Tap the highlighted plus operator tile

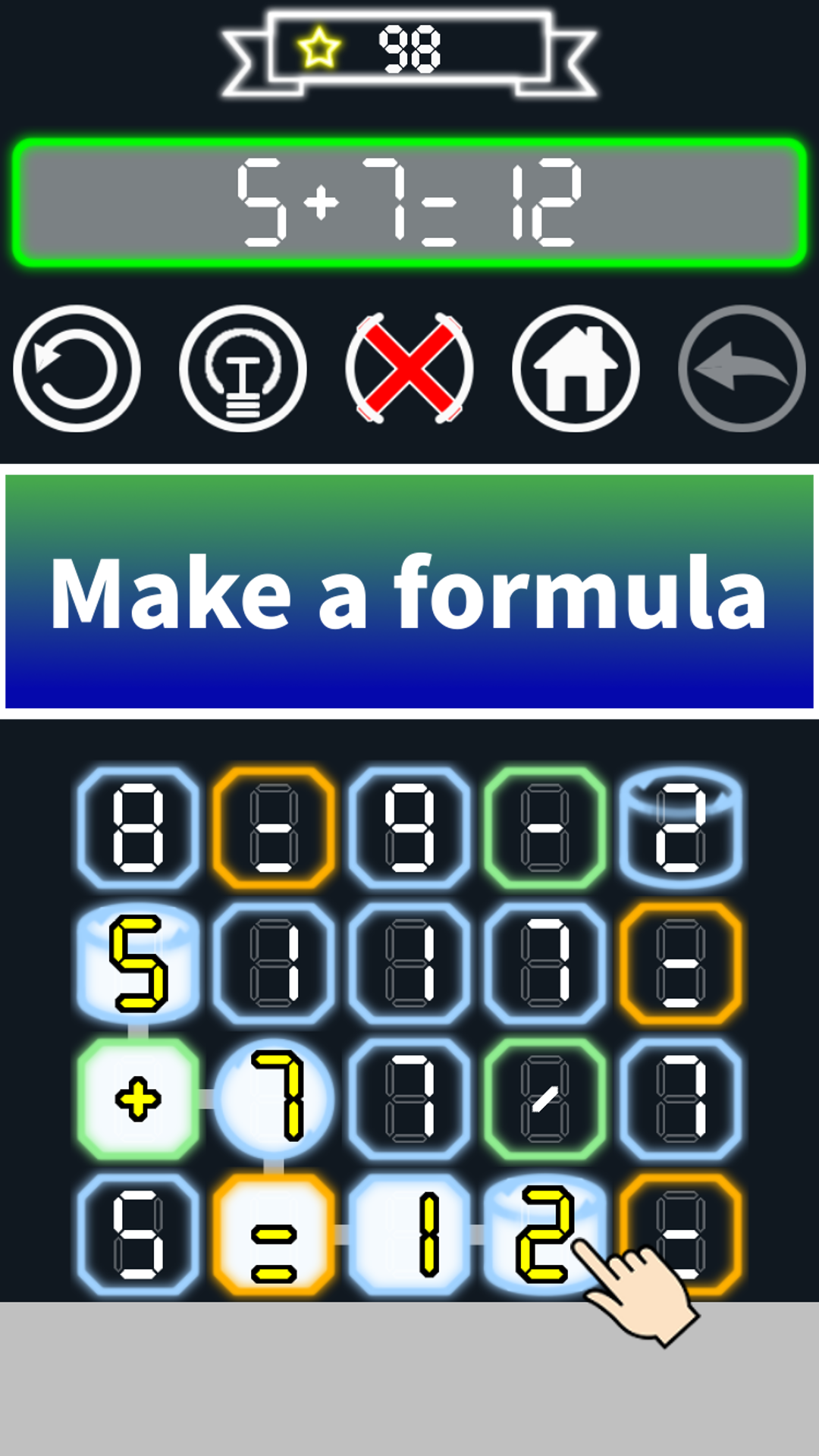click(138, 1099)
